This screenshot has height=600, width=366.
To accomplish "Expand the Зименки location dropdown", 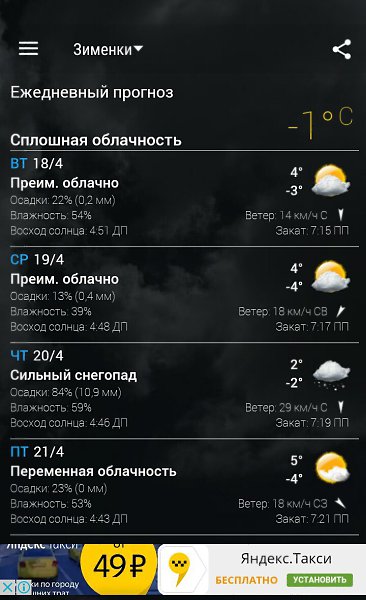I will click(108, 49).
